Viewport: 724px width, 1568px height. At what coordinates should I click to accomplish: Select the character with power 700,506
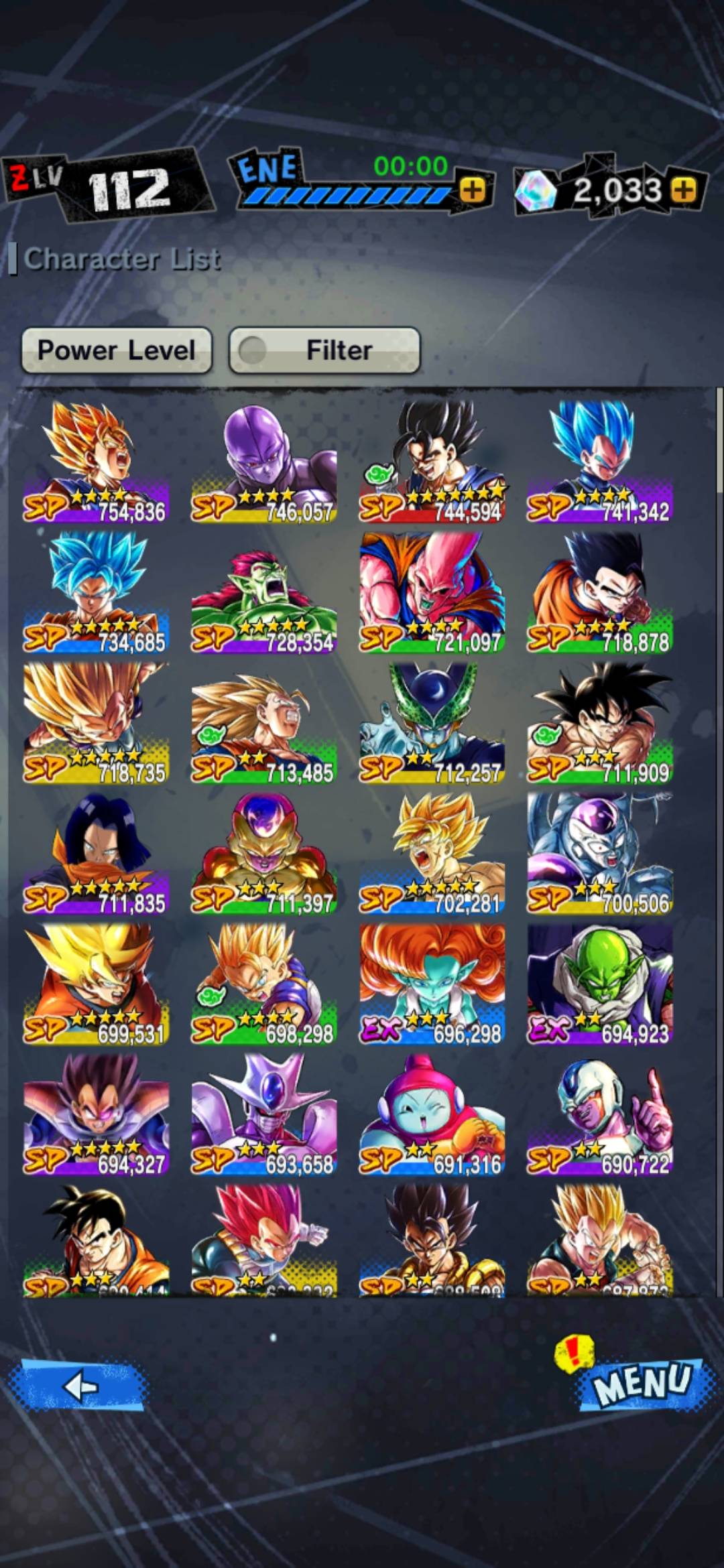tap(600, 853)
